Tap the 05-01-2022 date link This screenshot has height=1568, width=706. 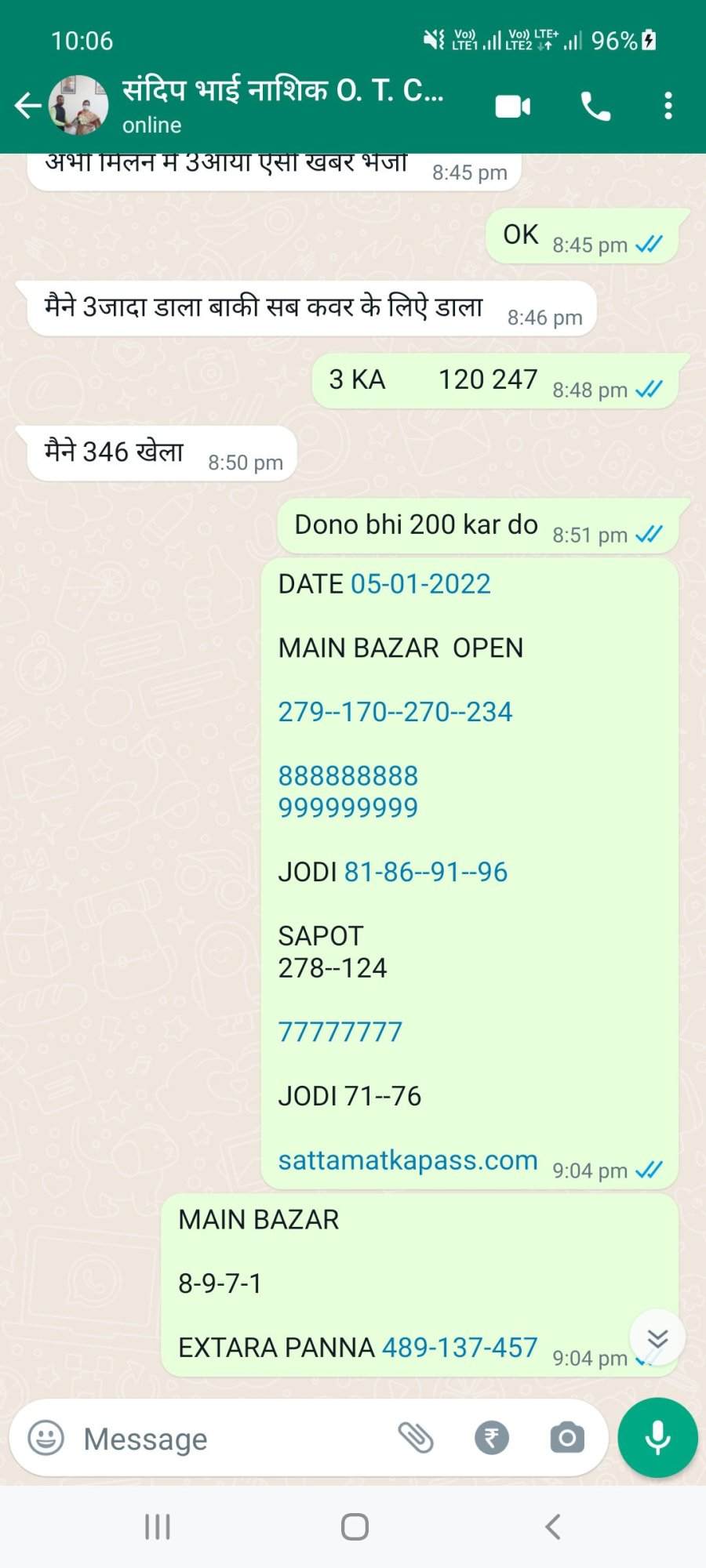pos(420,584)
